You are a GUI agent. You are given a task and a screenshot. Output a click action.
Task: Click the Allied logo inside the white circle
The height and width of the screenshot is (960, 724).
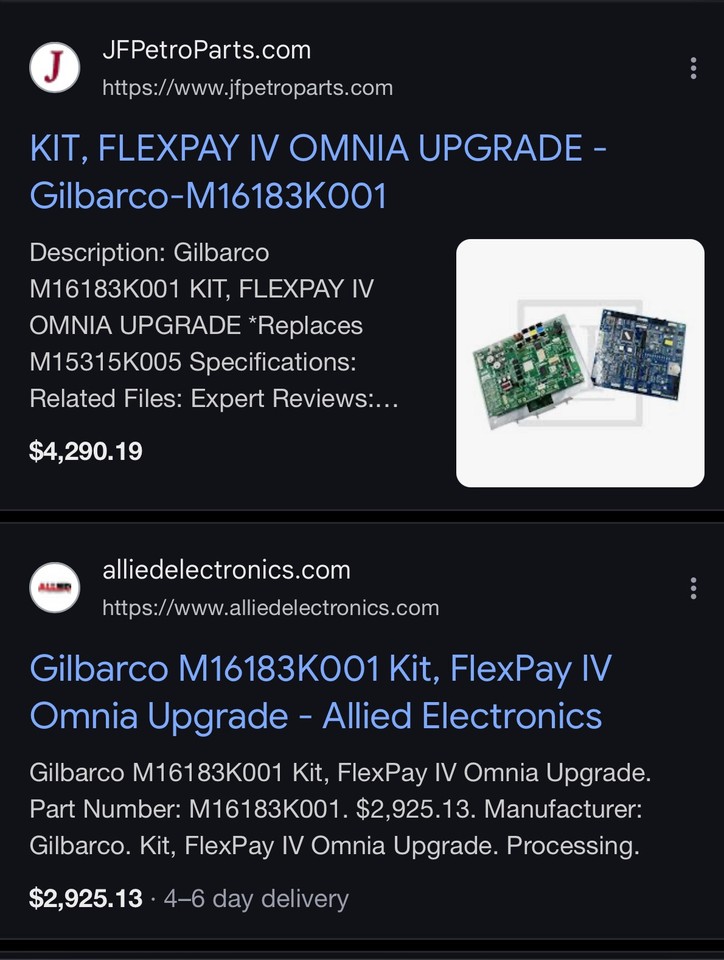pyautogui.click(x=55, y=588)
